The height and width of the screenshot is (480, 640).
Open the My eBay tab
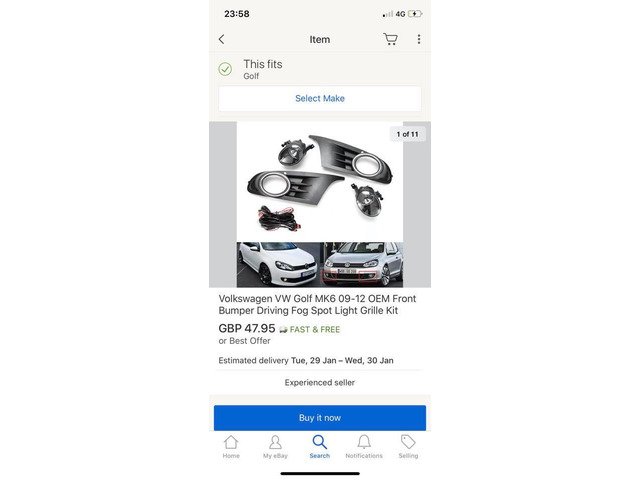(x=275, y=446)
